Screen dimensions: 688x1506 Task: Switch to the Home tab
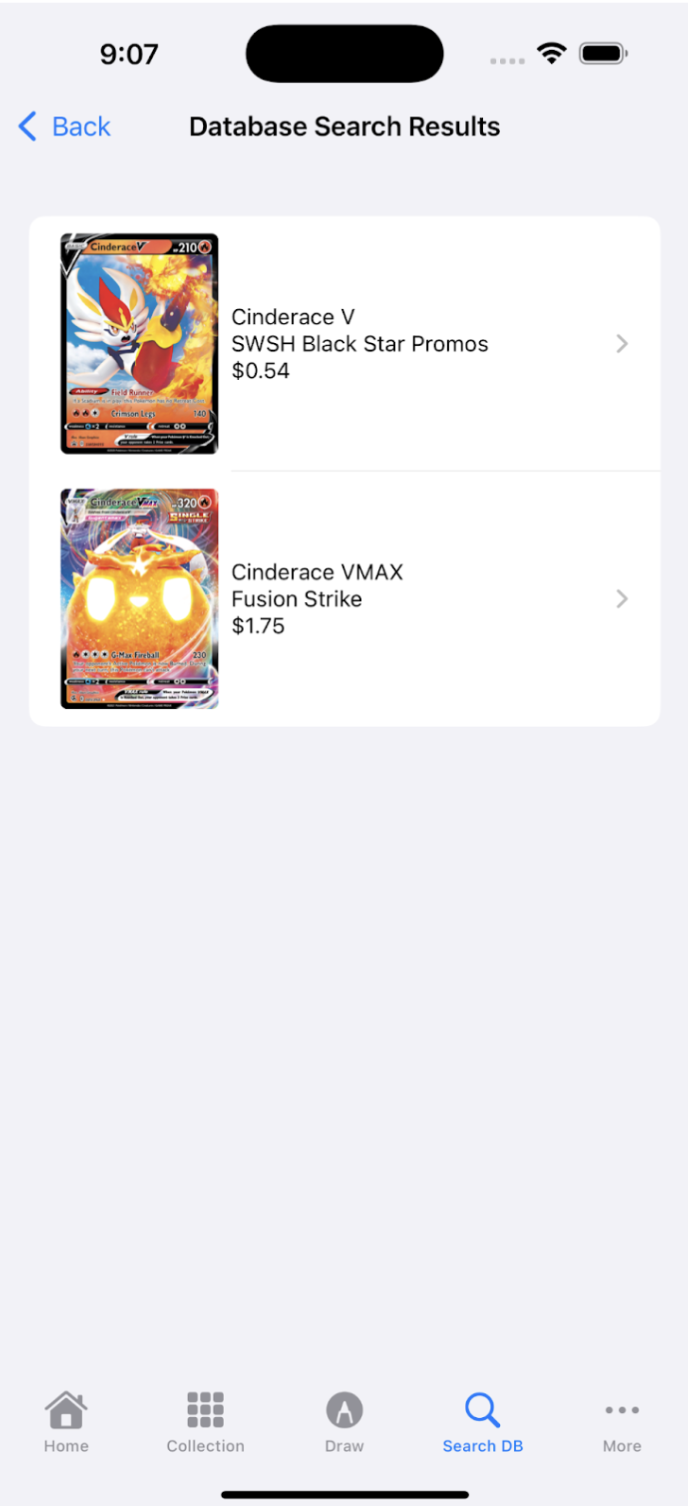coord(66,1421)
